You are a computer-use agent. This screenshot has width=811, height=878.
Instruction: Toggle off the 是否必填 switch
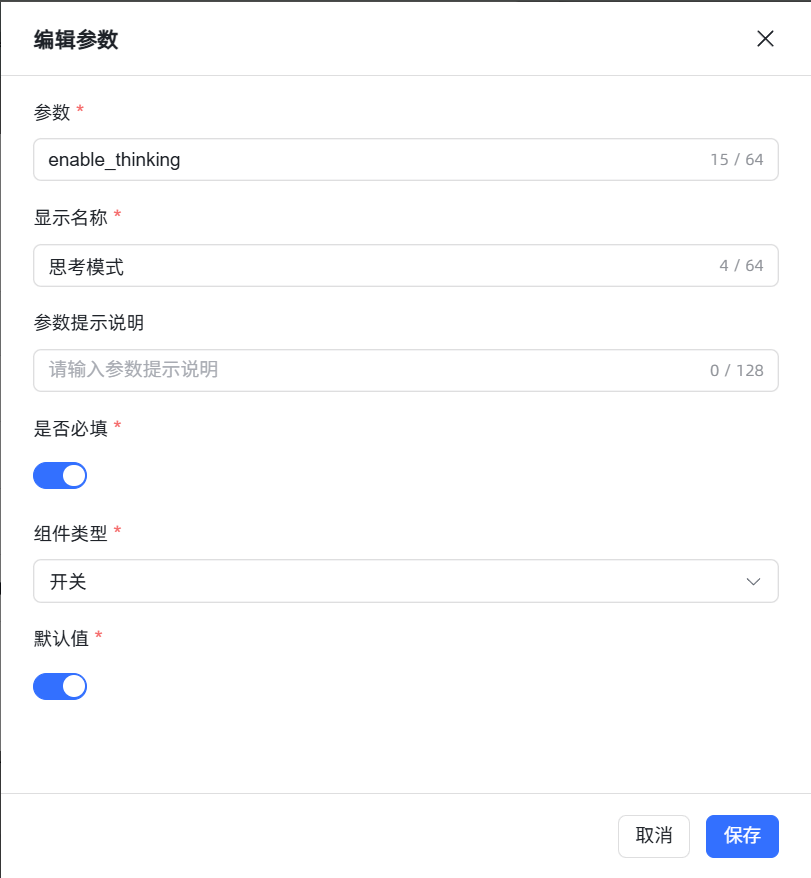pyautogui.click(x=60, y=475)
